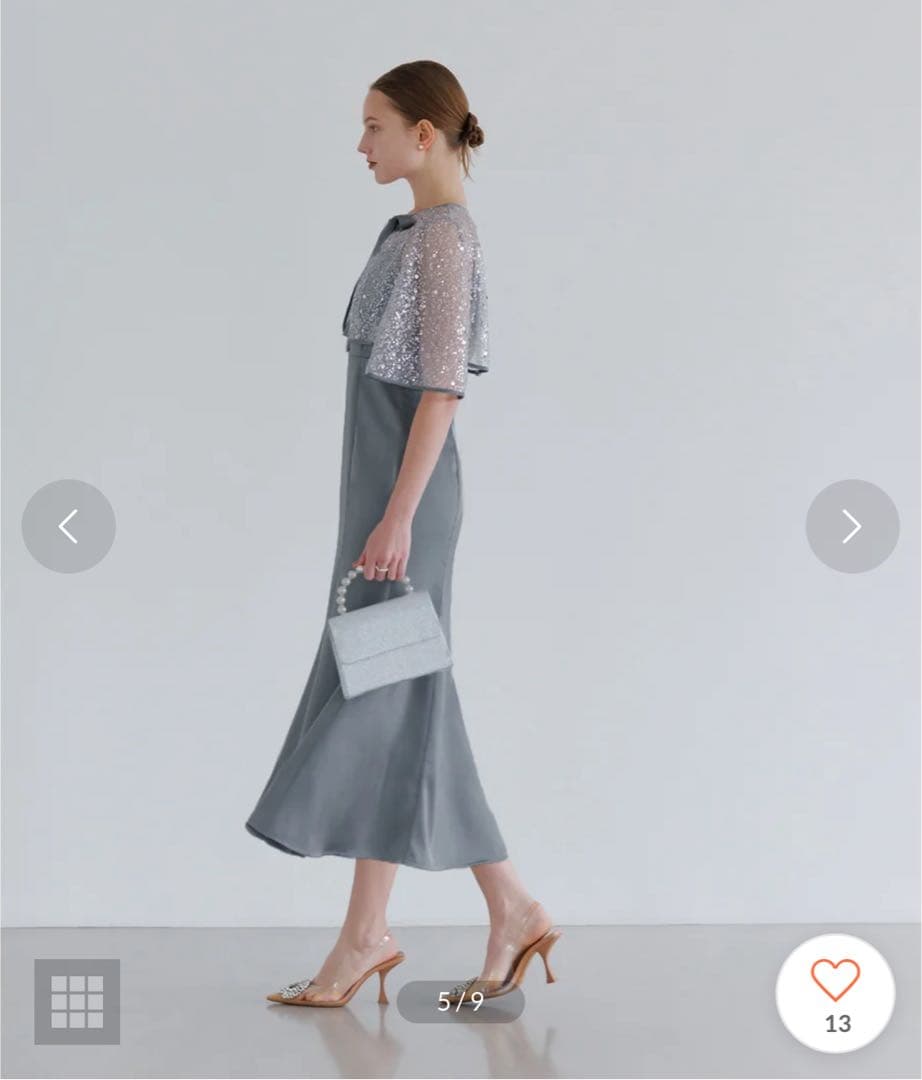922x1080 pixels.
Task: Open the image grid view
Action: [77, 1001]
